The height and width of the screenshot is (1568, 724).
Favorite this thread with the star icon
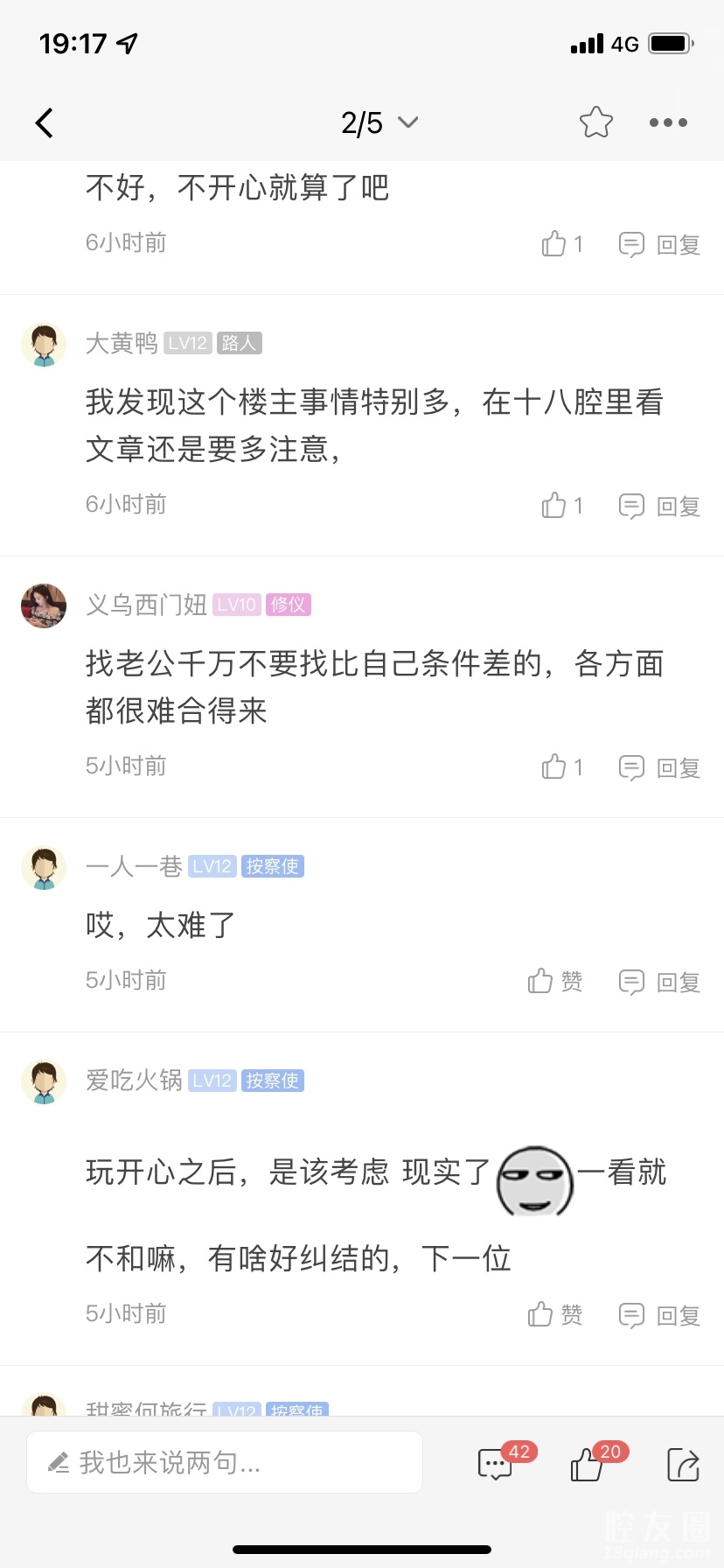click(596, 122)
